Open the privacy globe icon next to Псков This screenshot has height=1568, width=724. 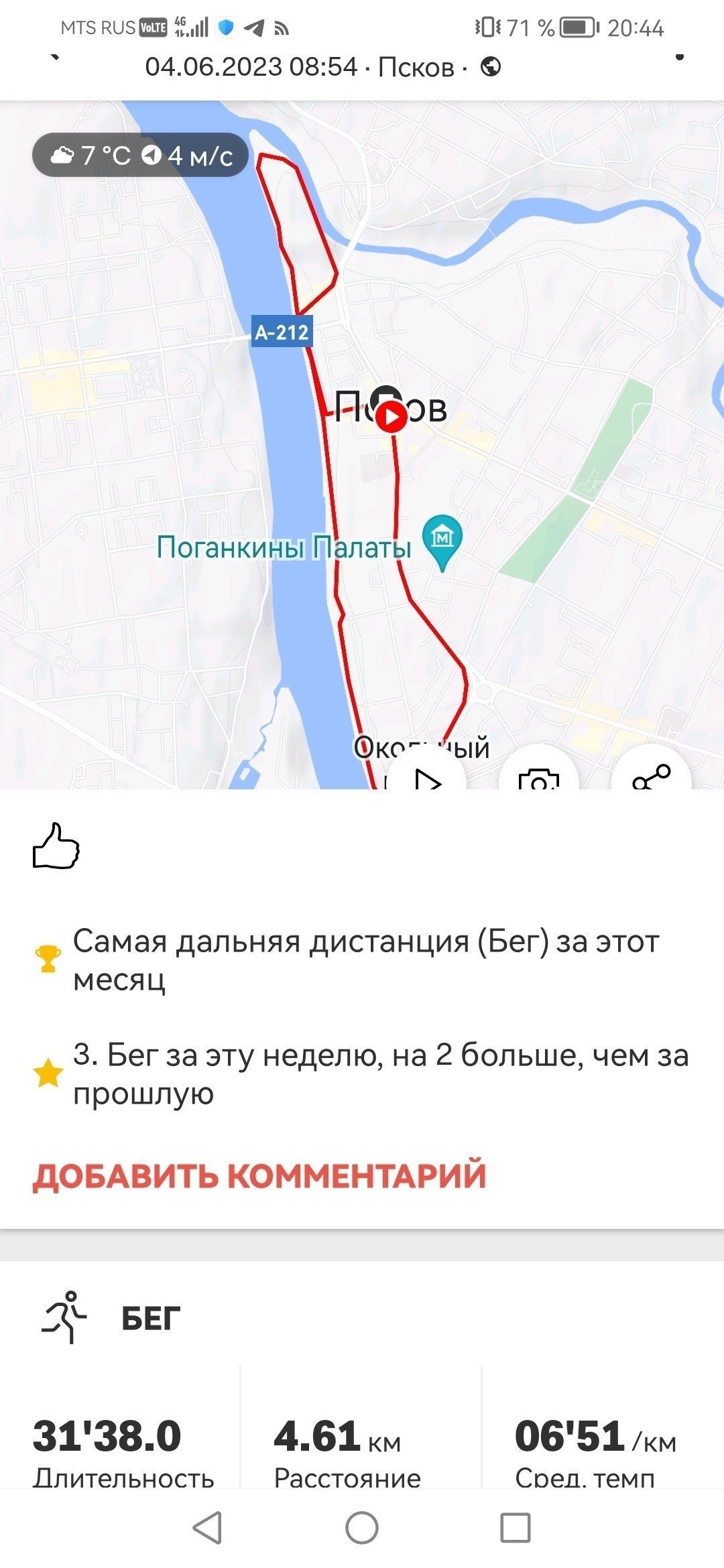(x=491, y=67)
